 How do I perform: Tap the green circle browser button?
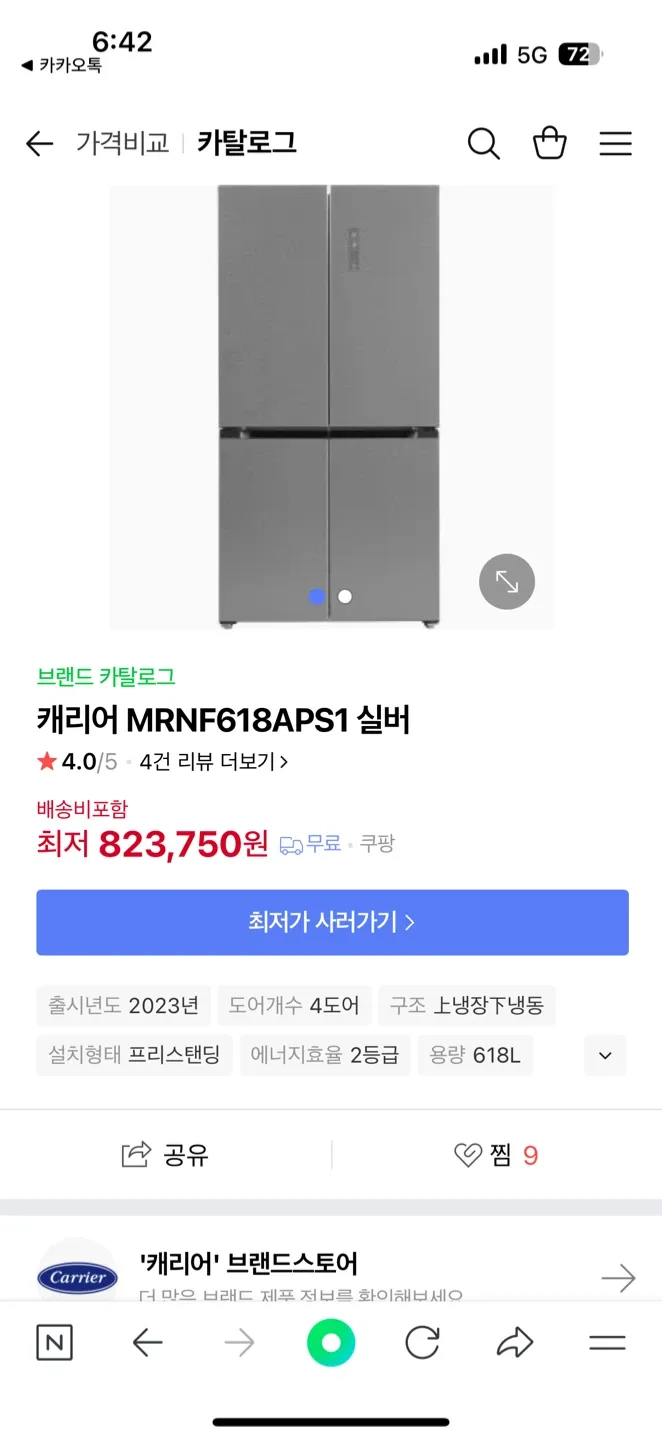pyautogui.click(x=331, y=1343)
